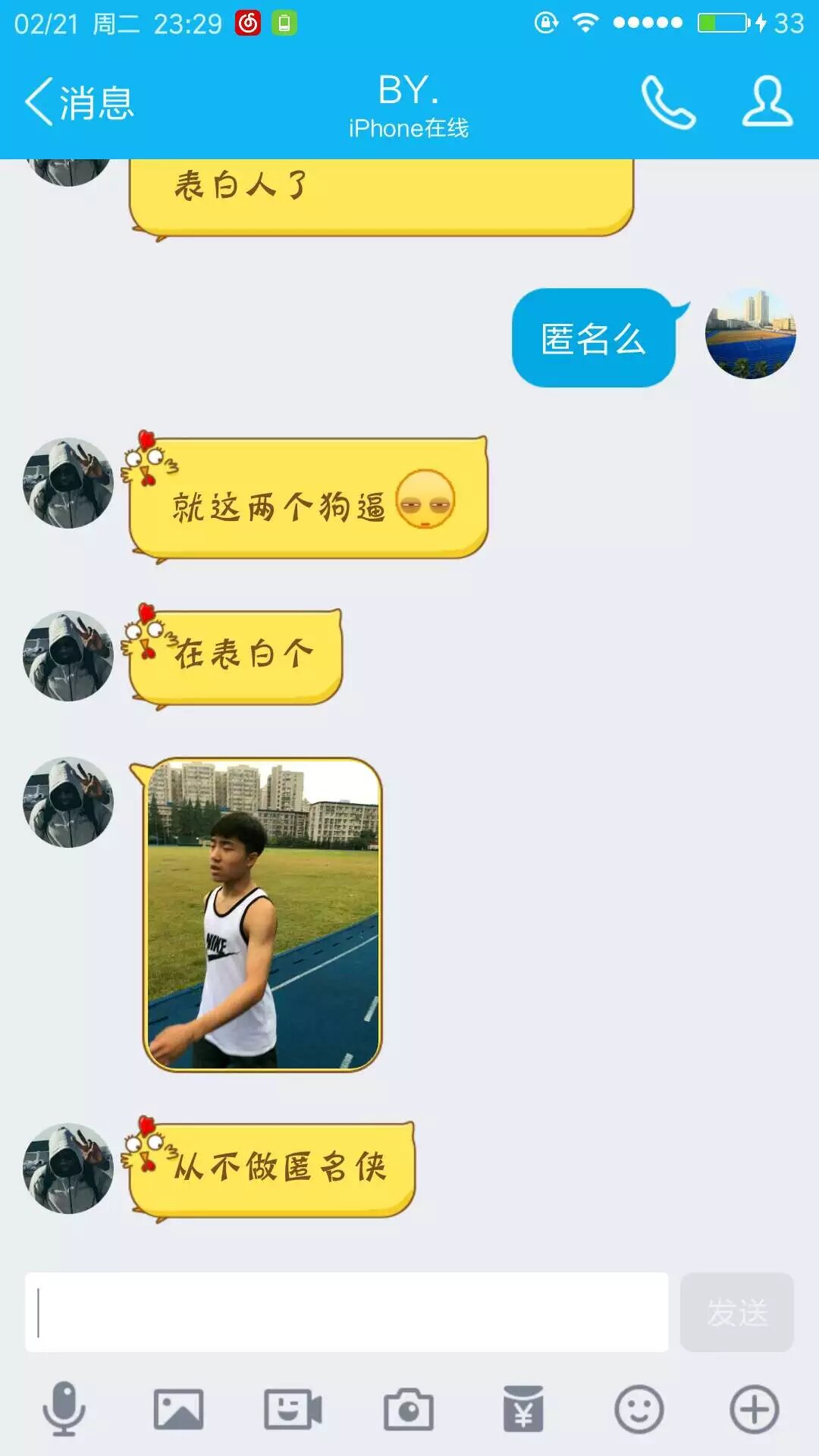Open sender's avatar beside 从不做匿名侠
This screenshot has height=1456, width=819.
tap(68, 1169)
